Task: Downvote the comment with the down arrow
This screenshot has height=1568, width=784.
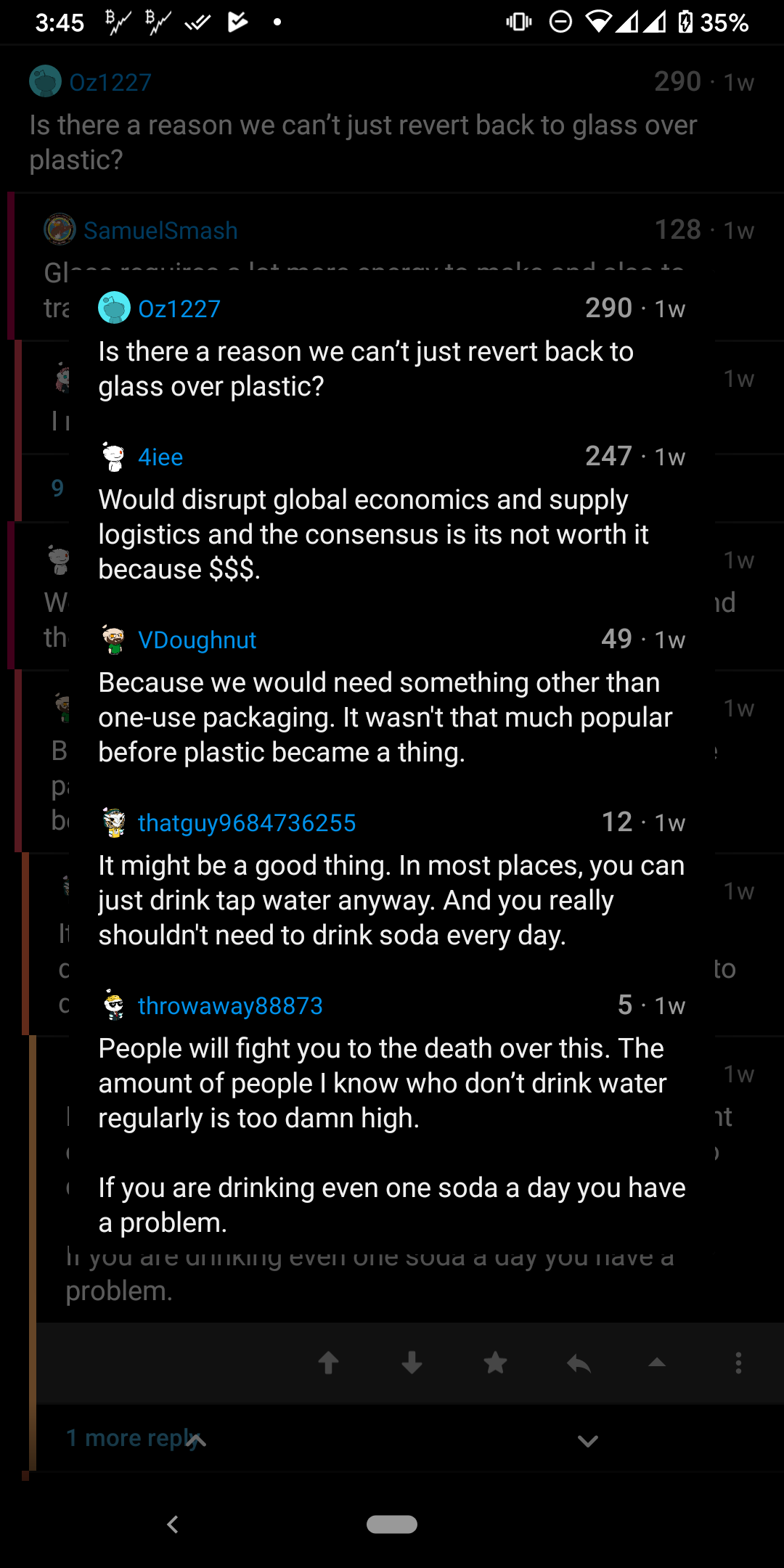Action: (412, 1363)
